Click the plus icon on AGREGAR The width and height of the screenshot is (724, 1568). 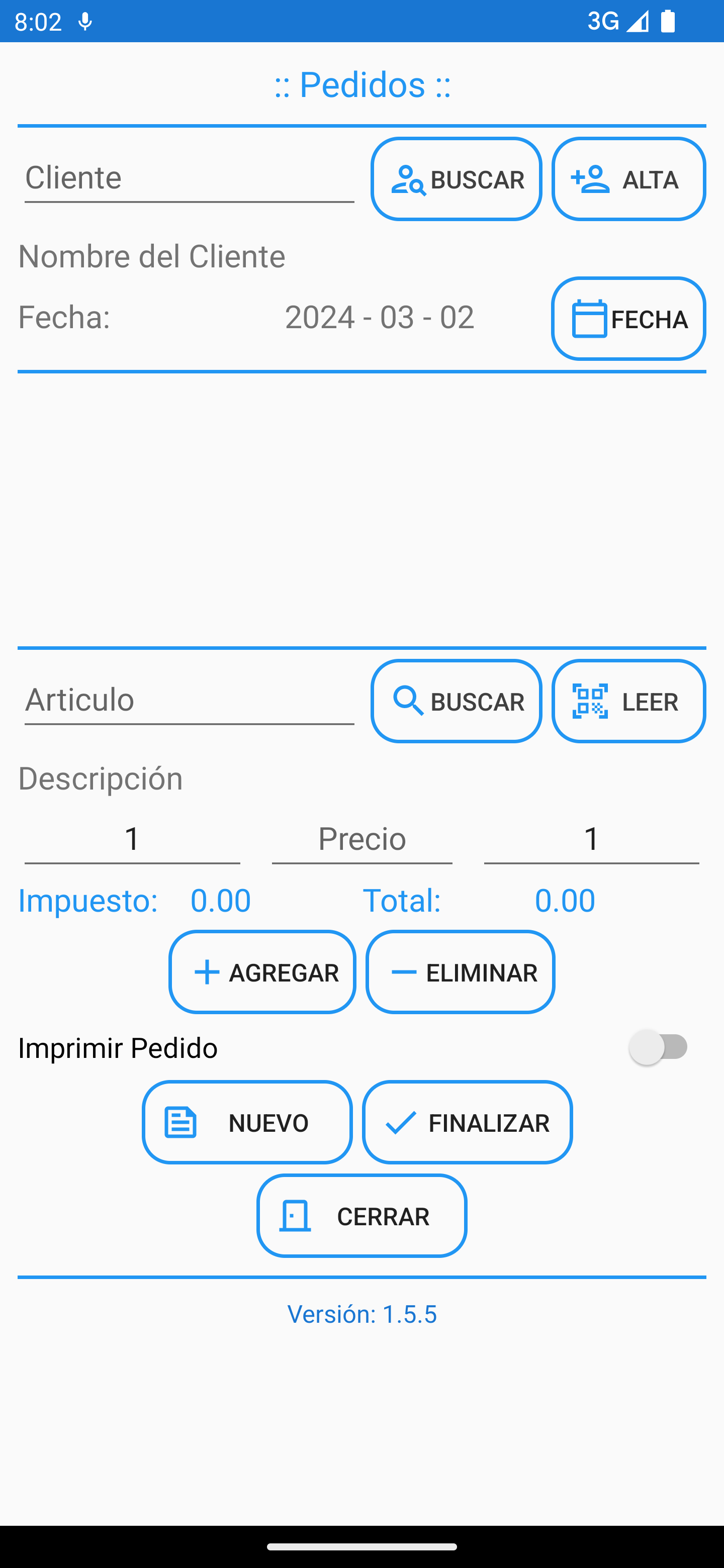(207, 971)
